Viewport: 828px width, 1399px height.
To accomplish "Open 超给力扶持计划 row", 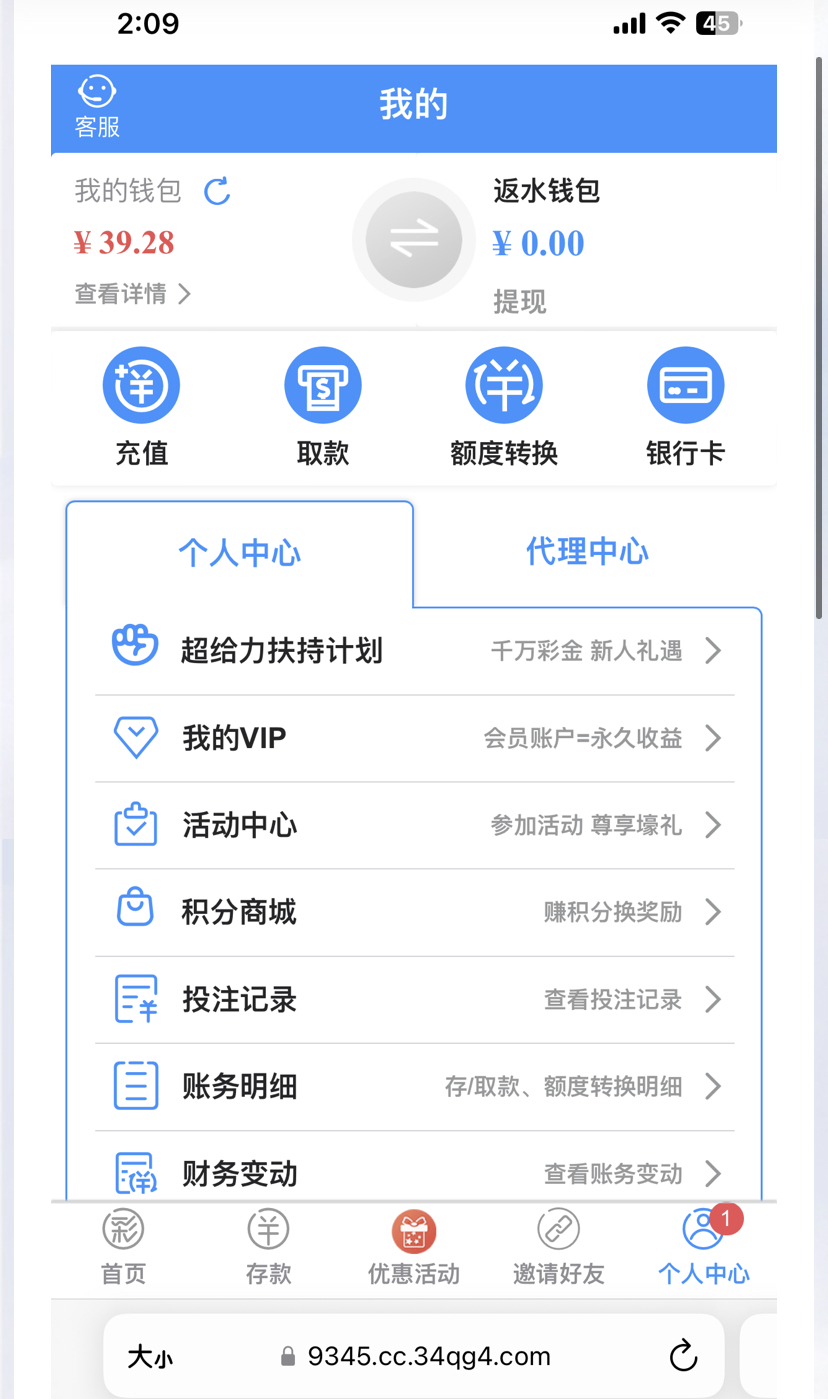I will 415,651.
